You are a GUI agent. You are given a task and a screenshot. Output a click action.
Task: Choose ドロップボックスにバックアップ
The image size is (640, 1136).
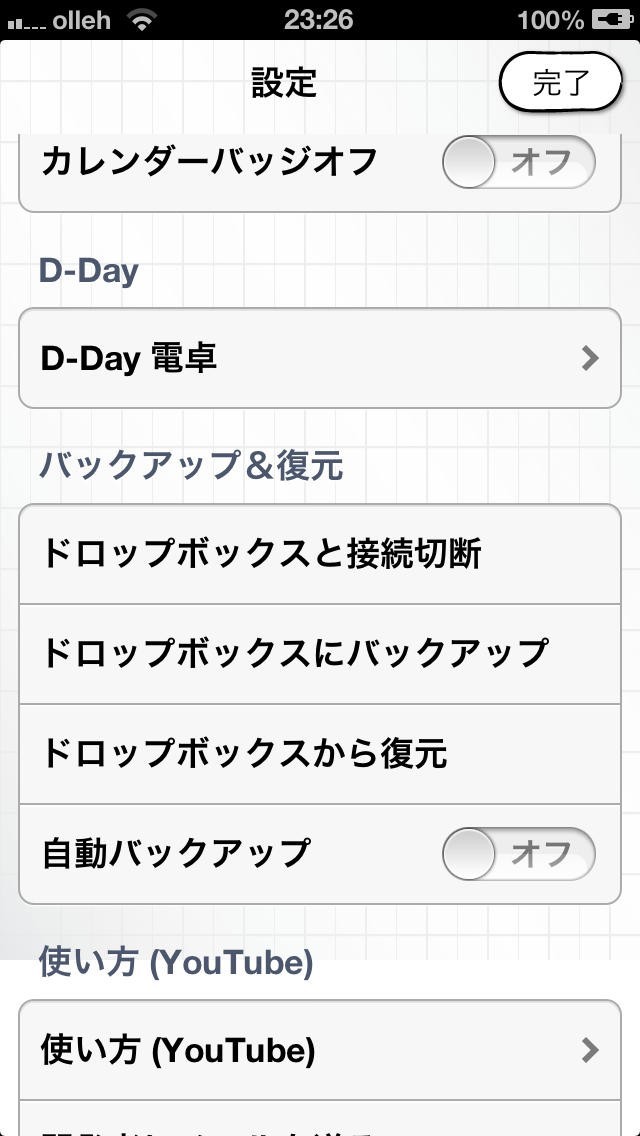click(320, 653)
